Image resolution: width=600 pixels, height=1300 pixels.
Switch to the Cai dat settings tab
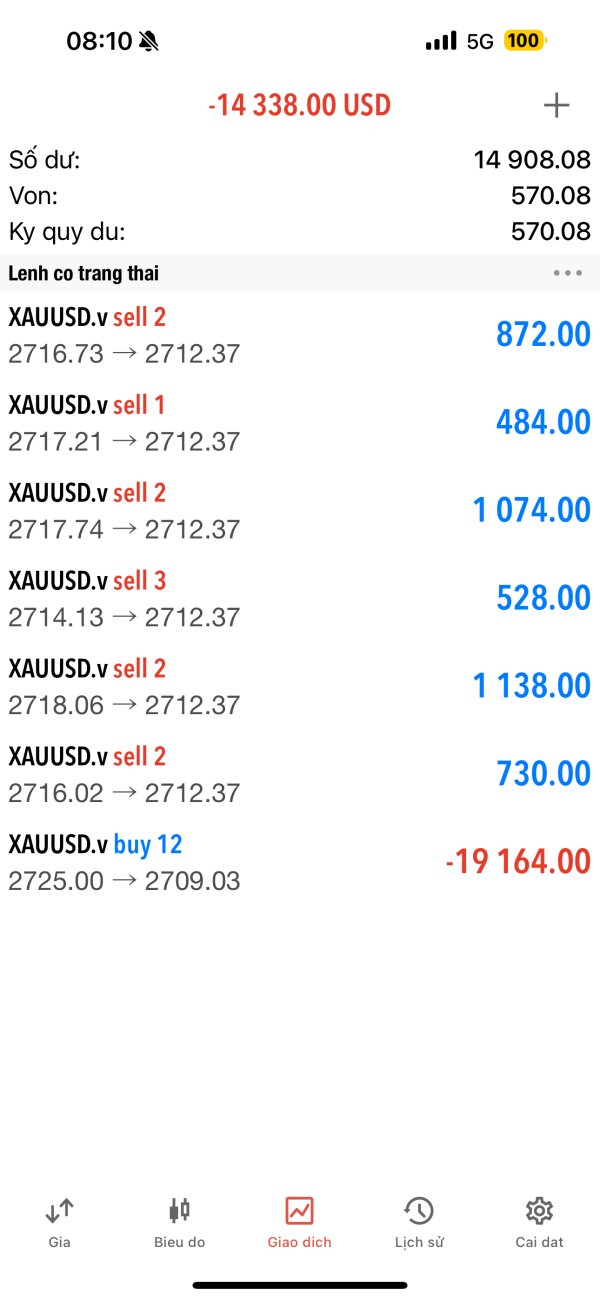coord(539,1222)
